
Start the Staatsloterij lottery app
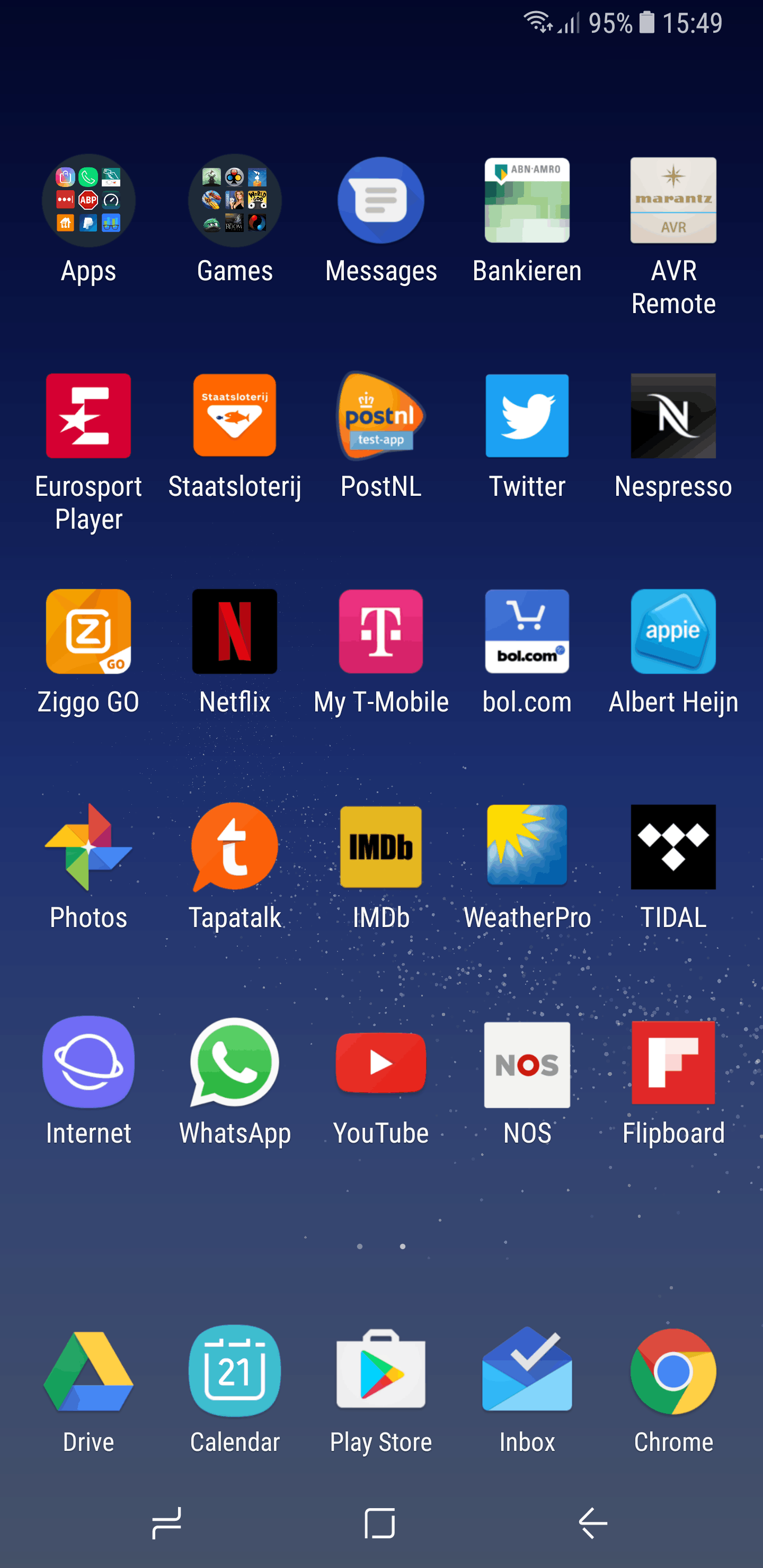pos(234,416)
